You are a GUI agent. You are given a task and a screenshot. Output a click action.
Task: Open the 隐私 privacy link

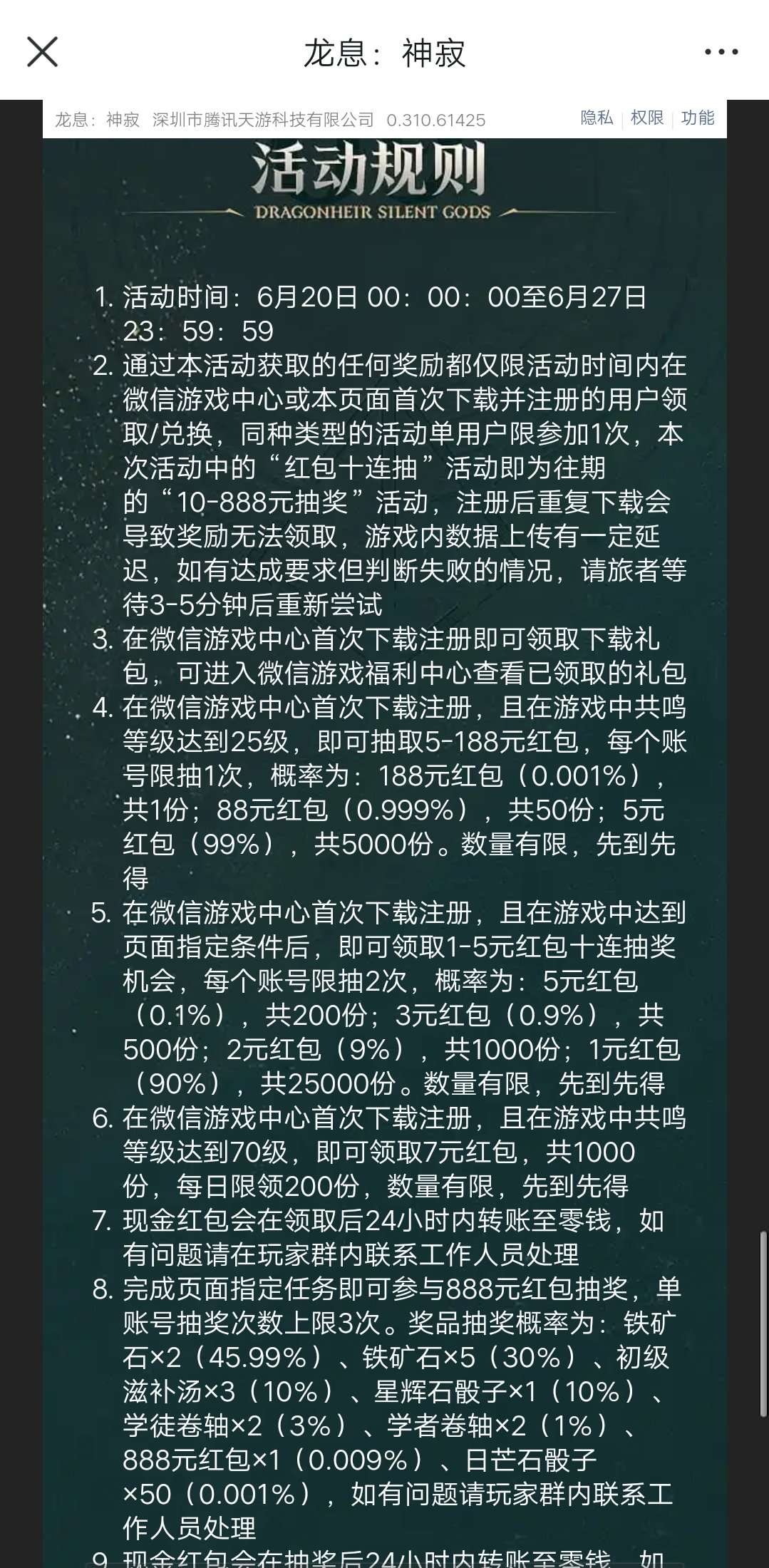click(597, 118)
